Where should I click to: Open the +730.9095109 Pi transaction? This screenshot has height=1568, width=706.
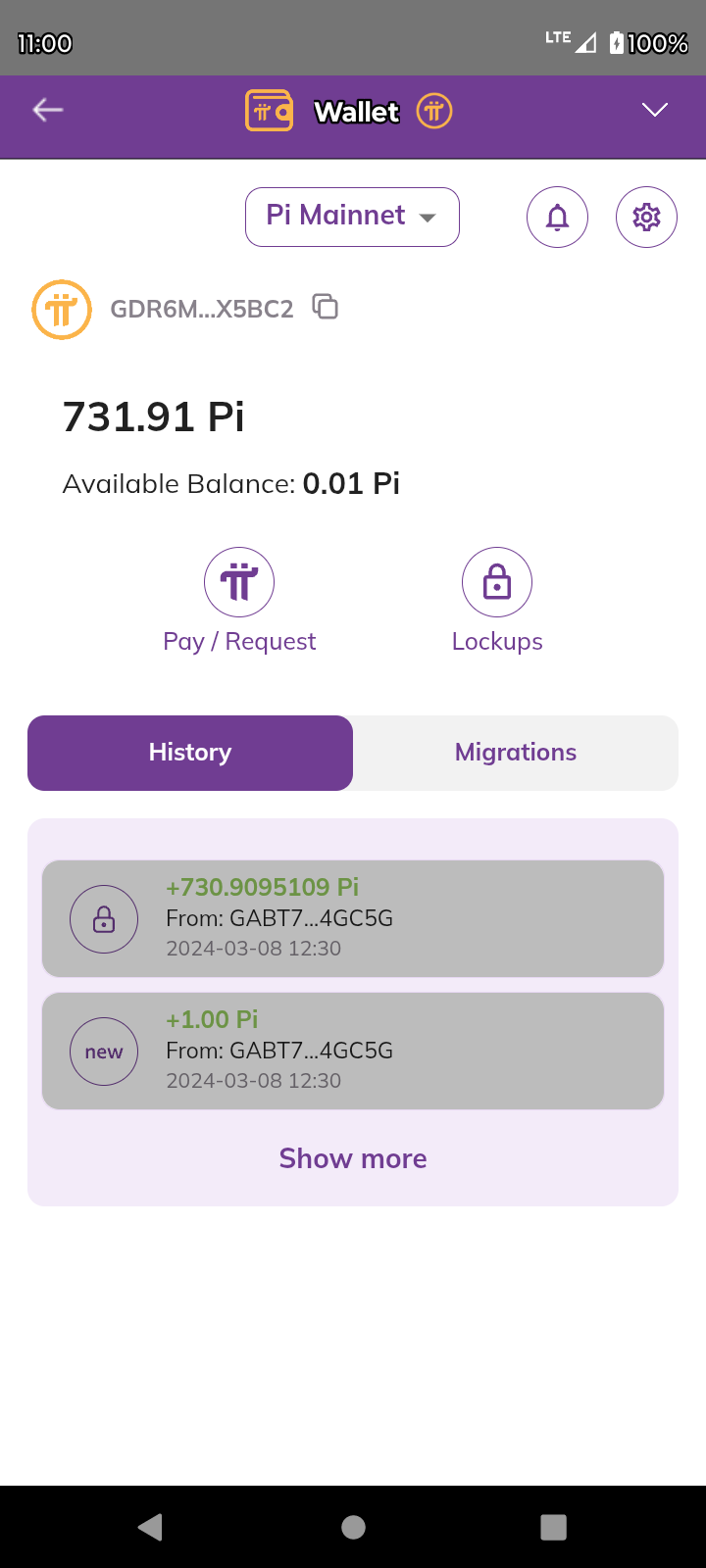point(353,918)
